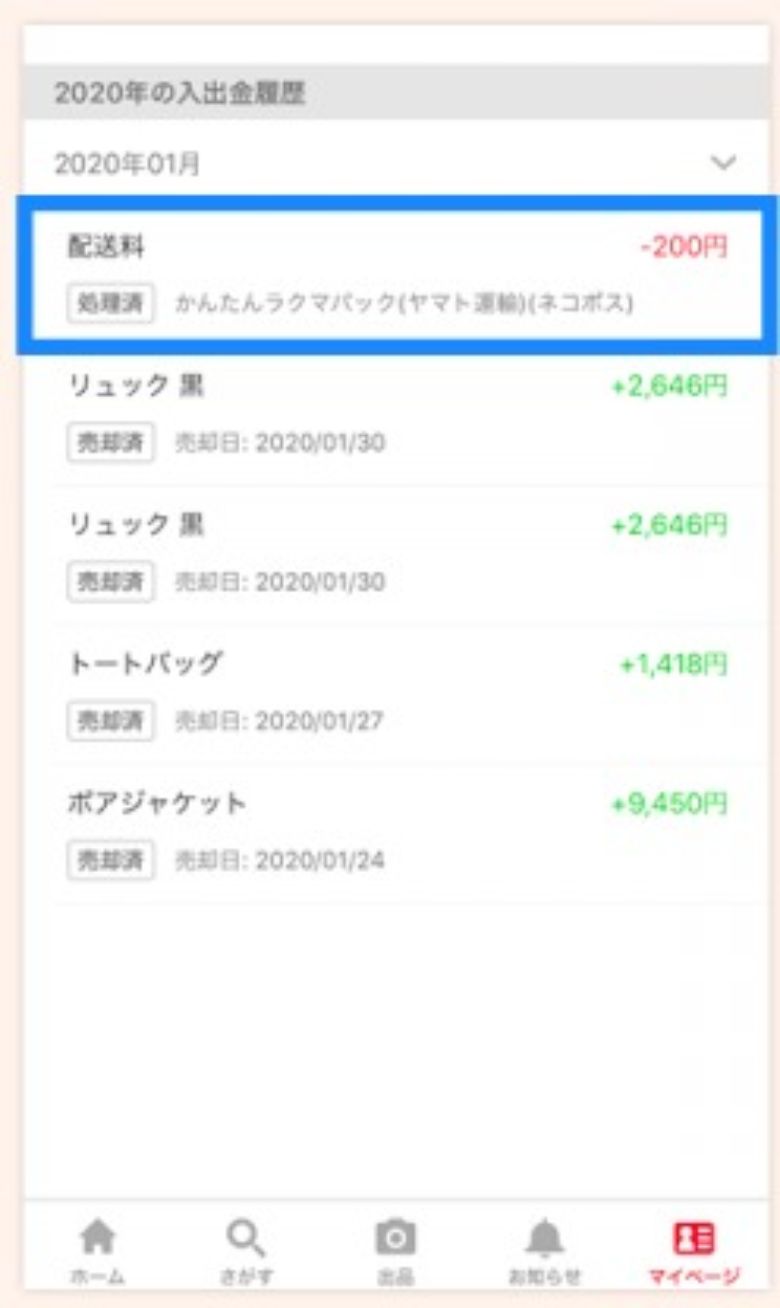The width and height of the screenshot is (780, 1308).
Task: Open the お知らせ notifications tab
Action: [x=544, y=1250]
